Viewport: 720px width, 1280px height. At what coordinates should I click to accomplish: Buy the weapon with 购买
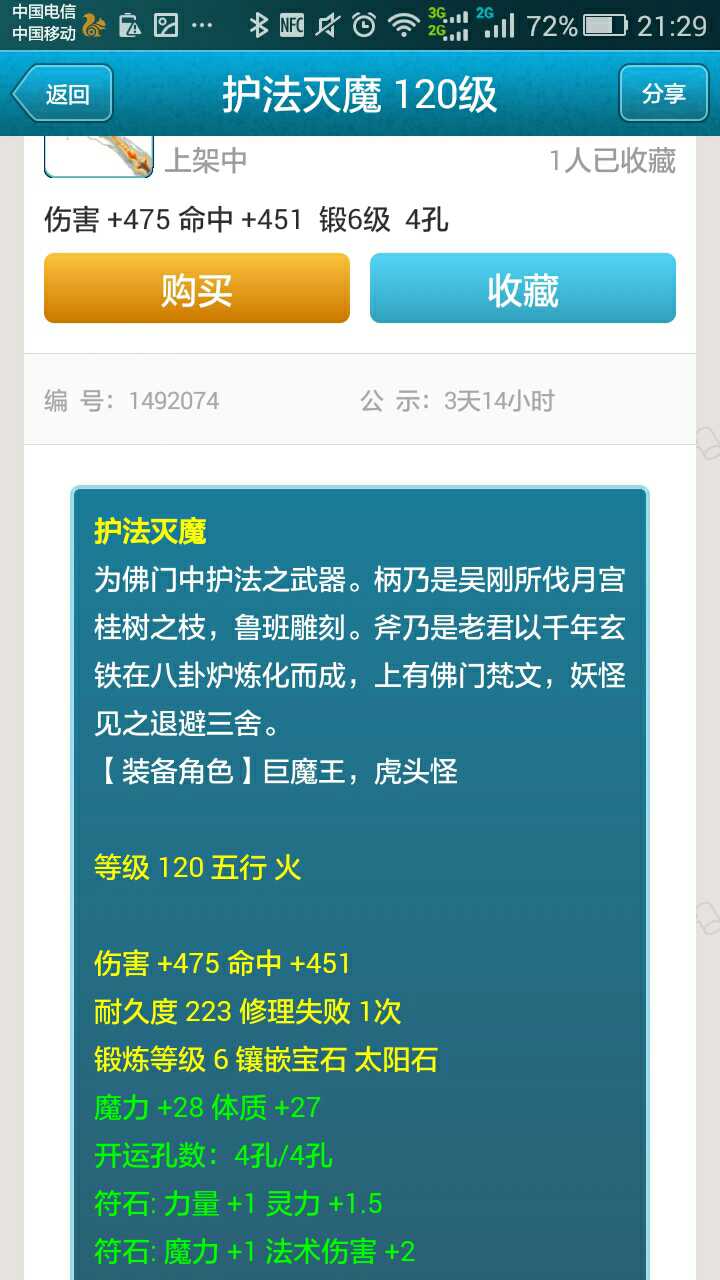(x=197, y=289)
